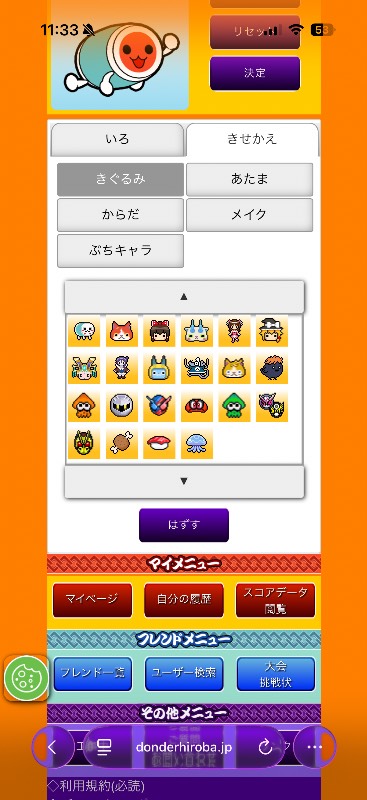The image size is (367, 800).
Task: Switch to the いろ tab
Action: click(117, 139)
